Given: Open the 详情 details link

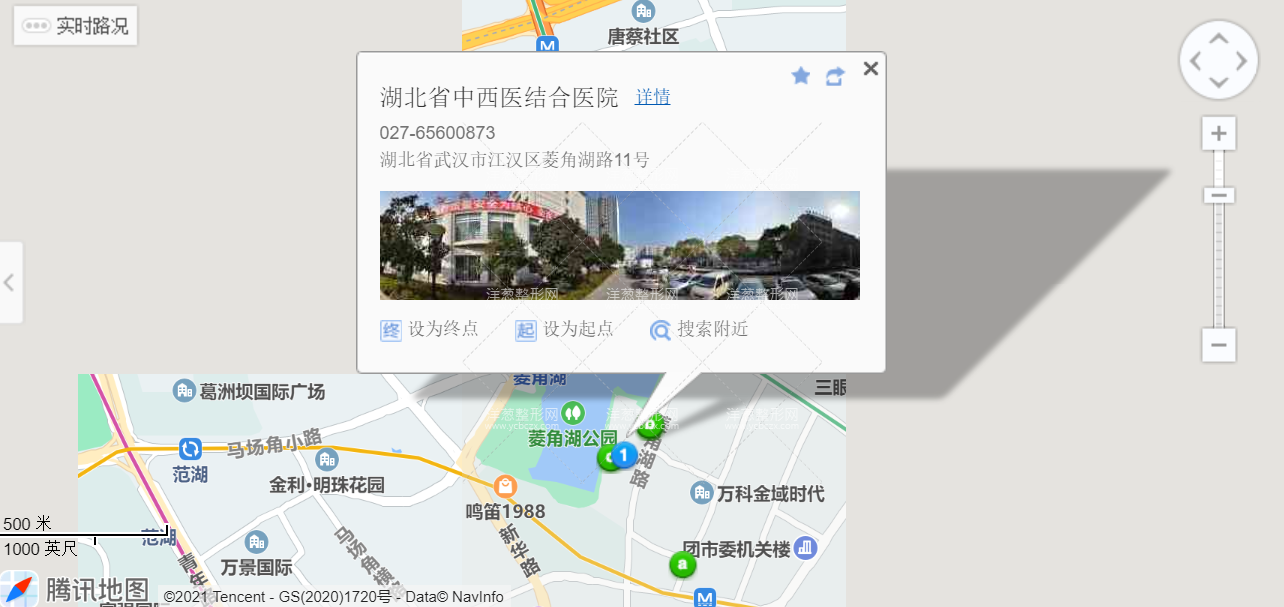Looking at the screenshot, I should (652, 97).
